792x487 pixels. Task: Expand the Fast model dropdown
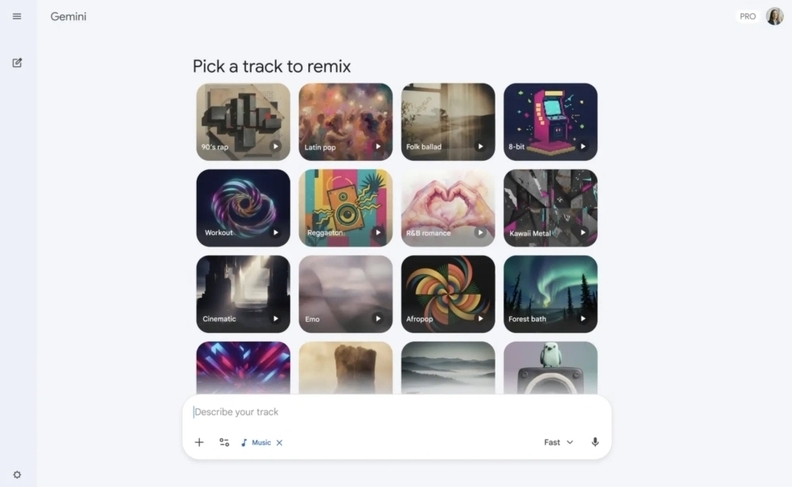coord(558,442)
